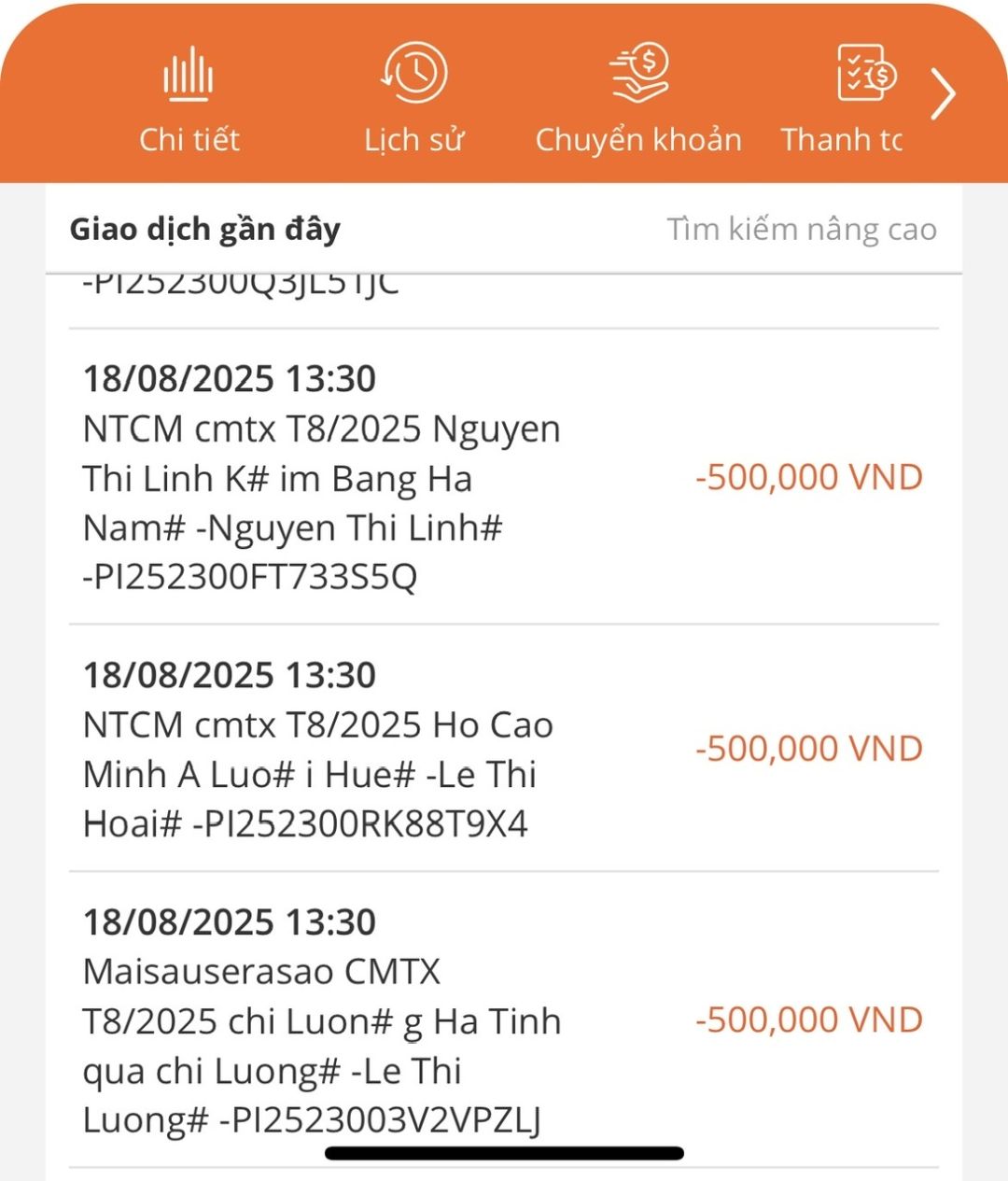Open the Chi tiết account details
1008x1181 pixels.
[189, 99]
